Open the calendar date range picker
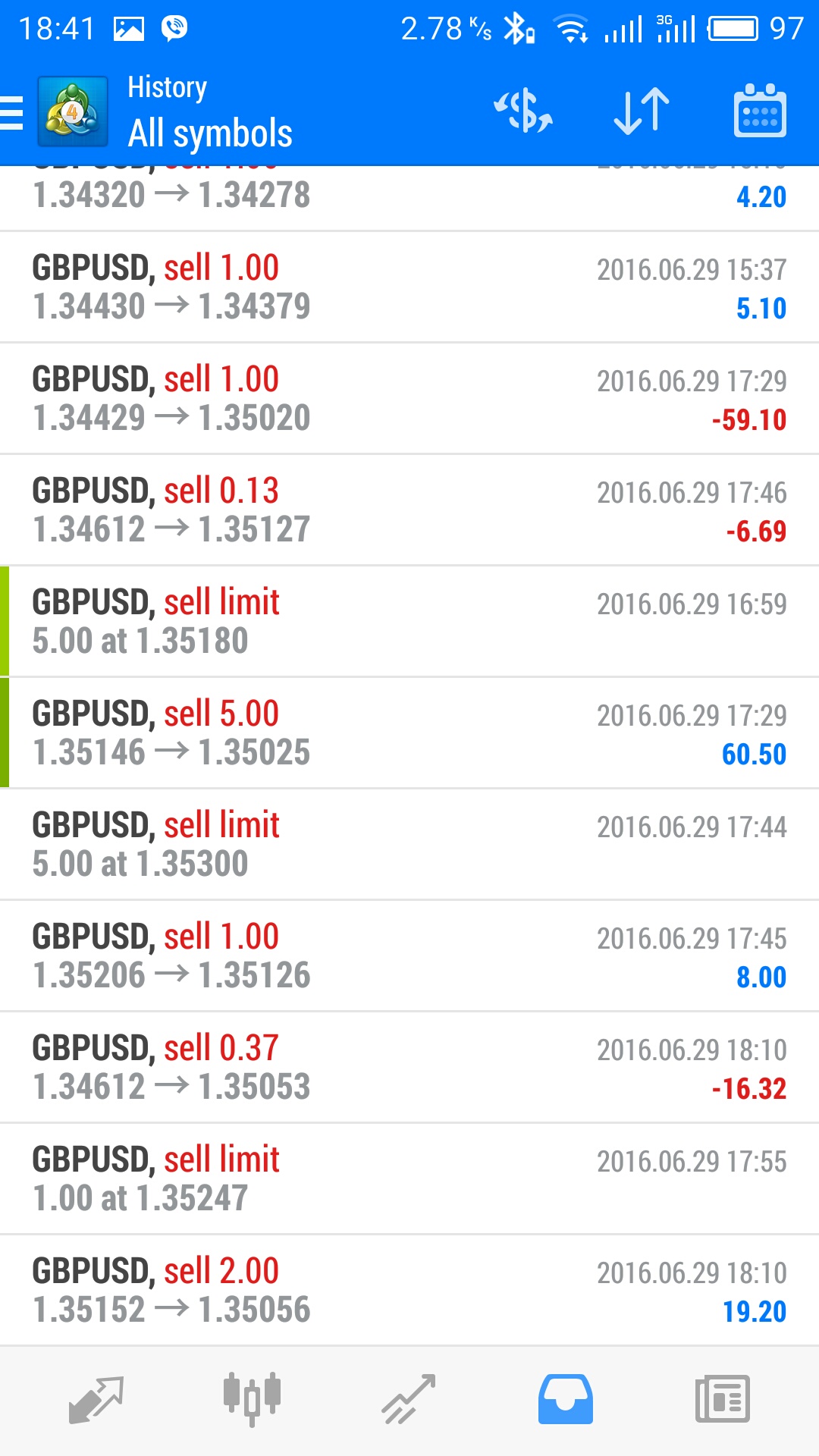The width and height of the screenshot is (819, 1456). click(760, 111)
